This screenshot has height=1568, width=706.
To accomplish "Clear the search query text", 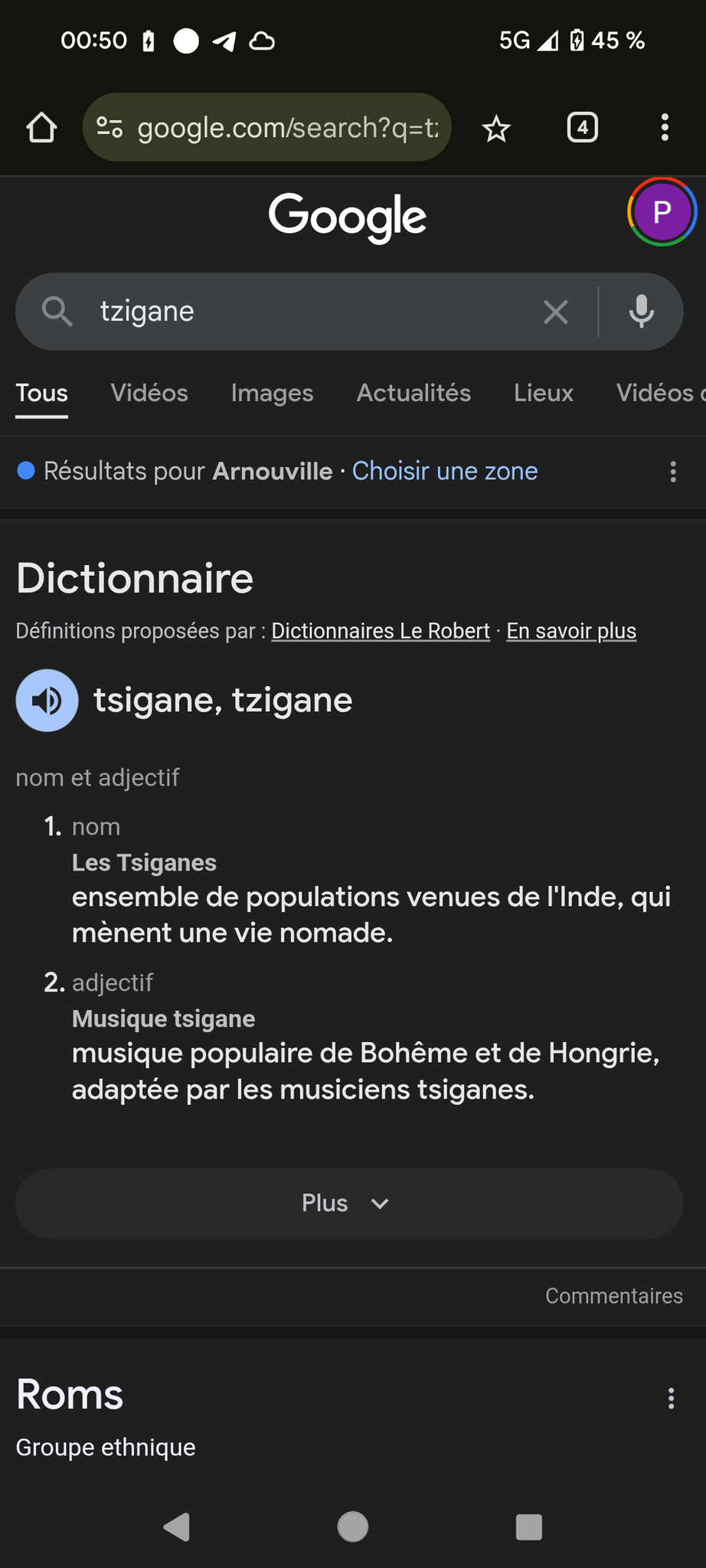I will tap(556, 312).
